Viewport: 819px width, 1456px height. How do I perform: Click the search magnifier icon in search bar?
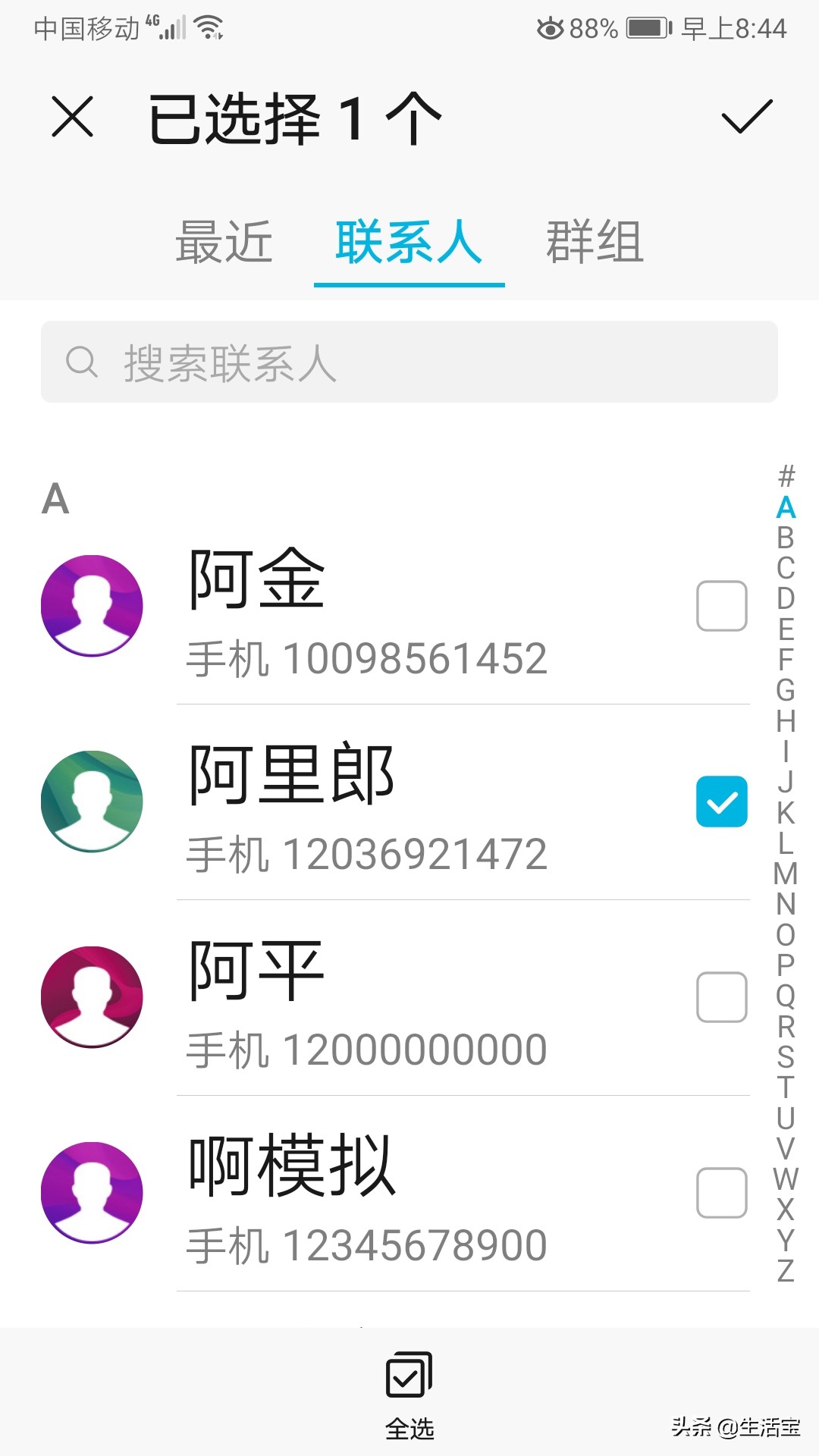click(x=81, y=362)
